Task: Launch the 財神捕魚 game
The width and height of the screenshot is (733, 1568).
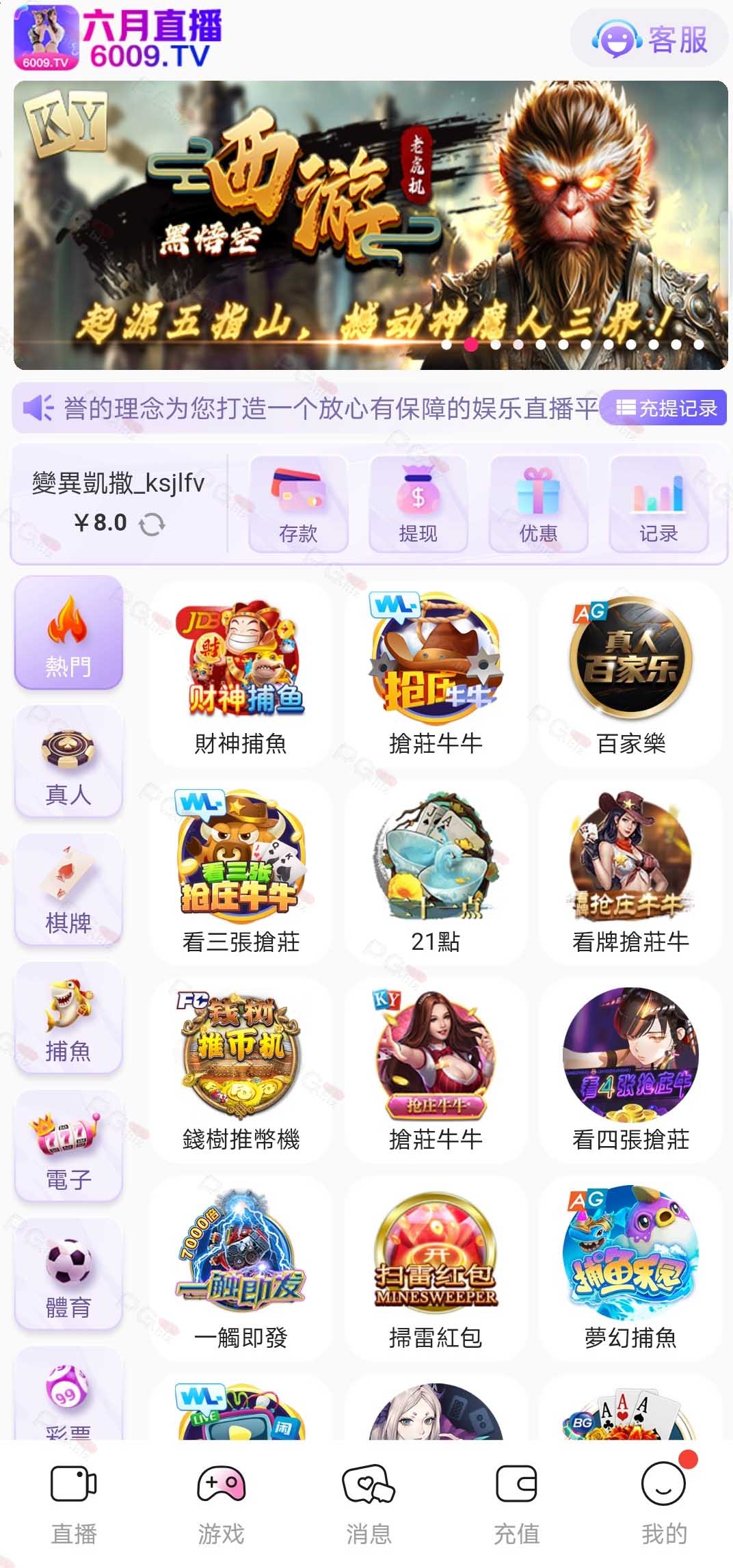Action: point(241,674)
